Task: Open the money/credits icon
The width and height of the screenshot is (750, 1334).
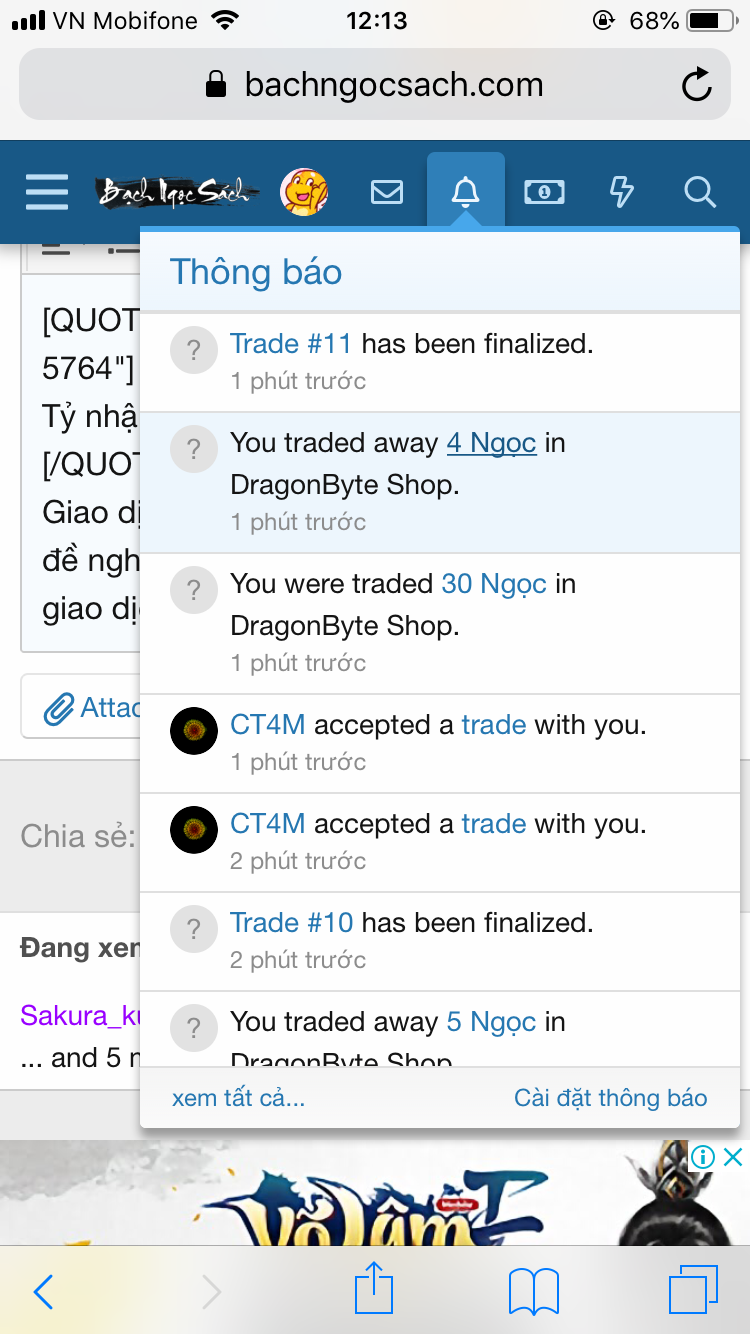Action: [x=544, y=192]
